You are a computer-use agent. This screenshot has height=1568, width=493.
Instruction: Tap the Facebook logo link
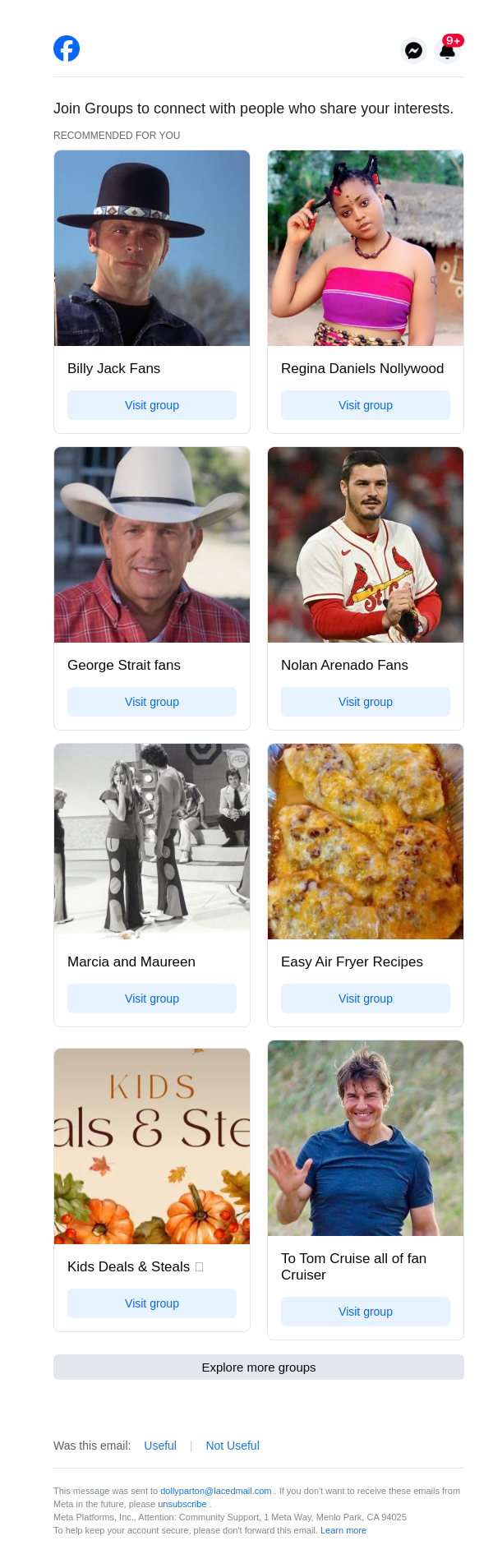67,49
